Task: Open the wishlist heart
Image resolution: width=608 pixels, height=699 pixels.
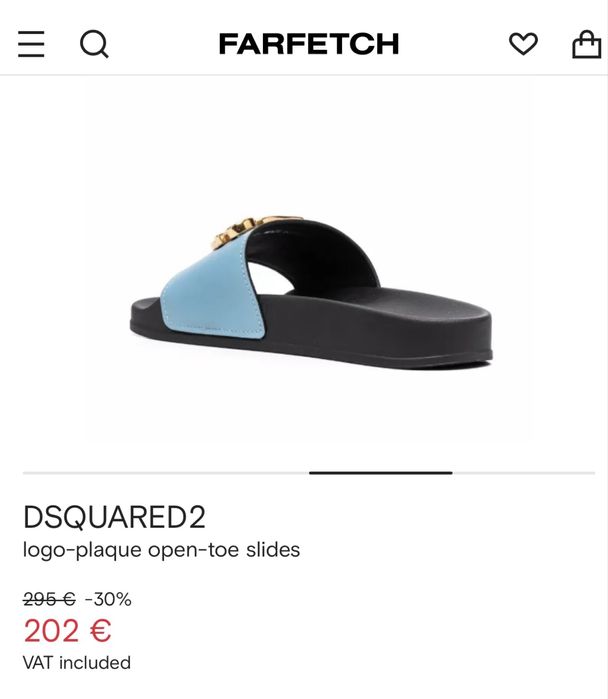Action: coord(523,44)
